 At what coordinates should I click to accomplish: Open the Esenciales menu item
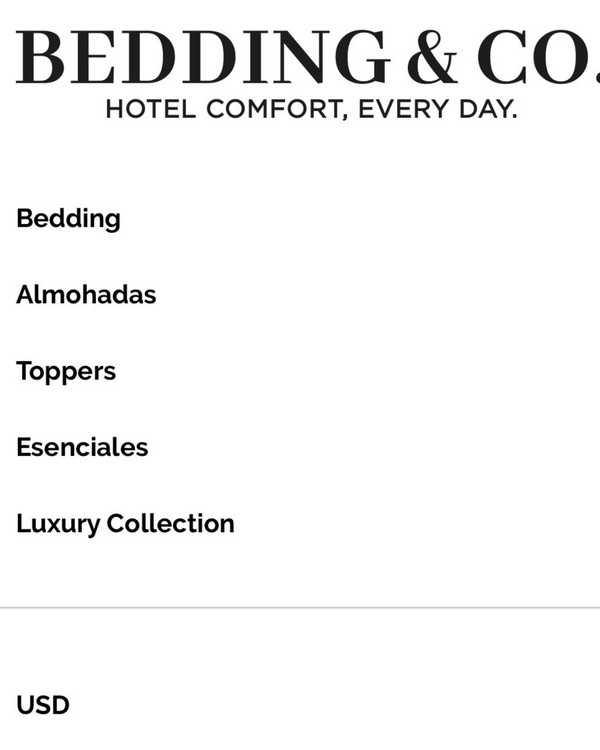[x=82, y=447]
